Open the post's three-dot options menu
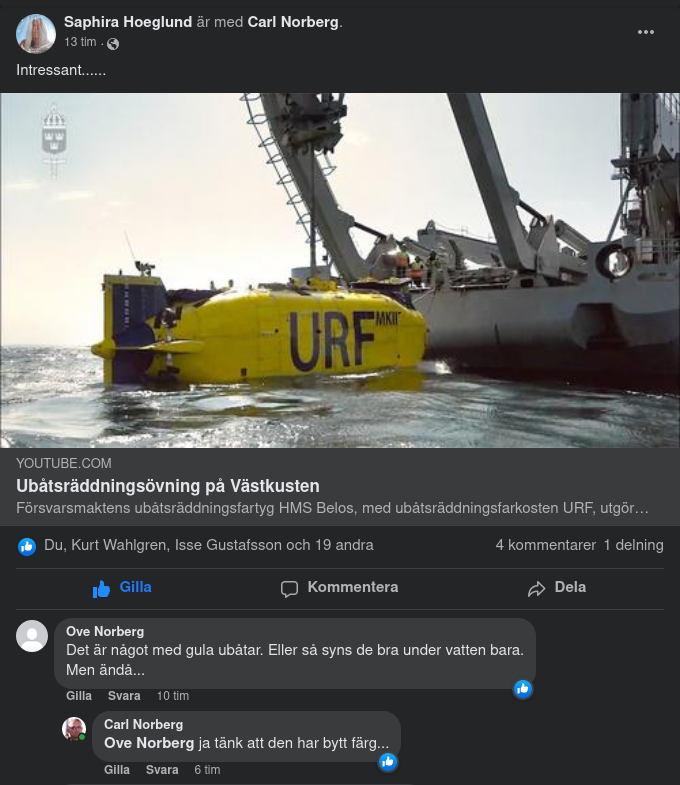The height and width of the screenshot is (785, 680). (646, 32)
